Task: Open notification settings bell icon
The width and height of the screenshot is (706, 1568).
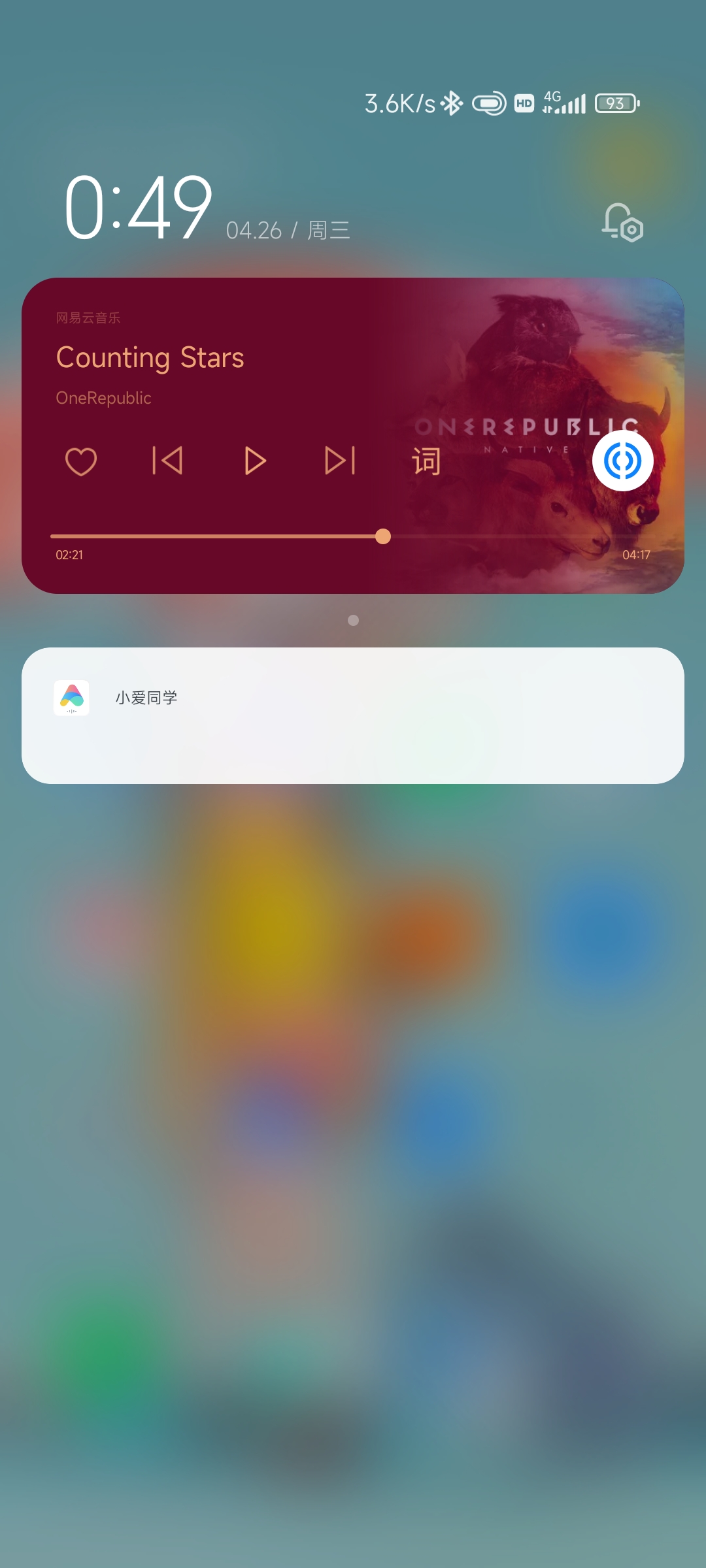Action: coord(622,223)
